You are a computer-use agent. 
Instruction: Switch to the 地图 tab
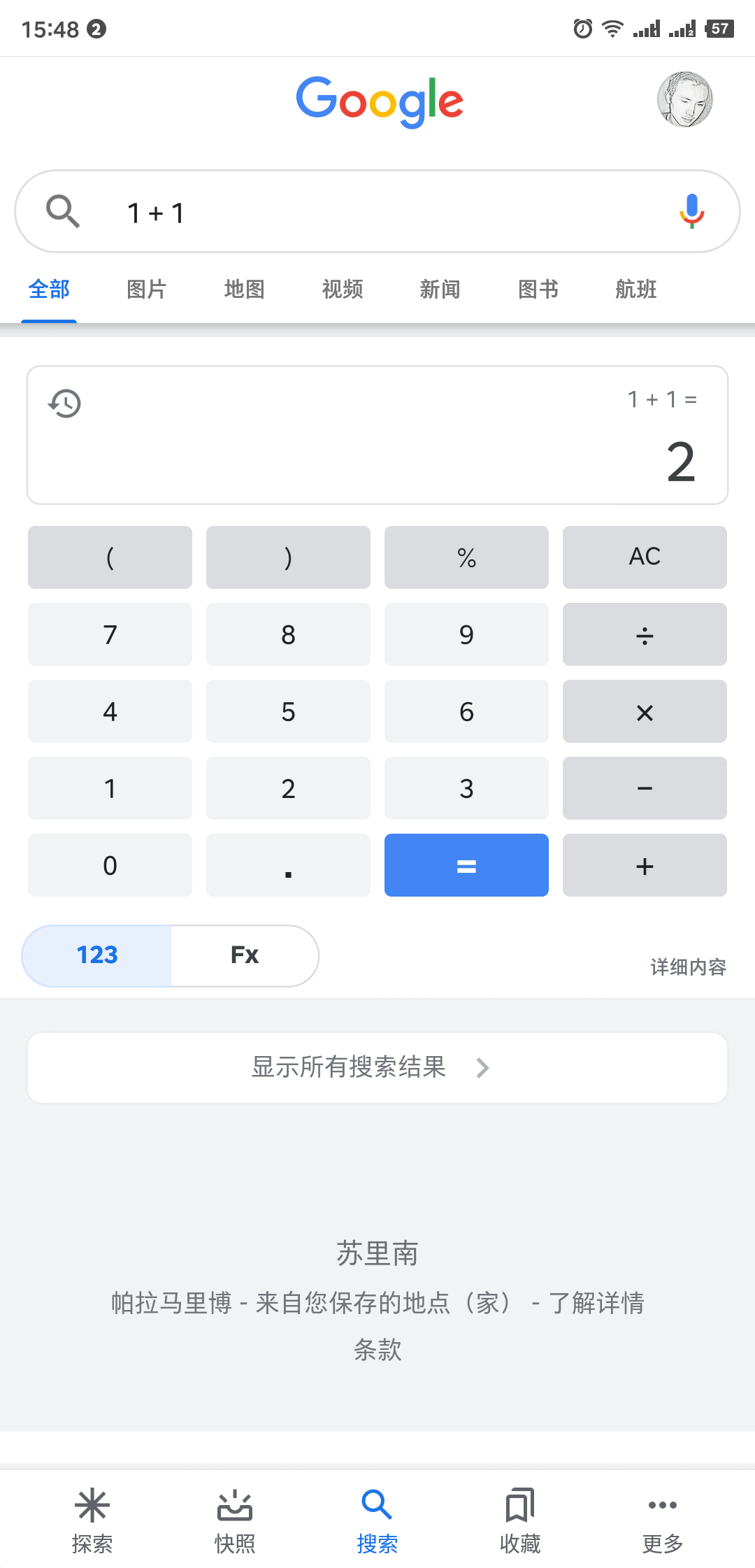(x=244, y=289)
